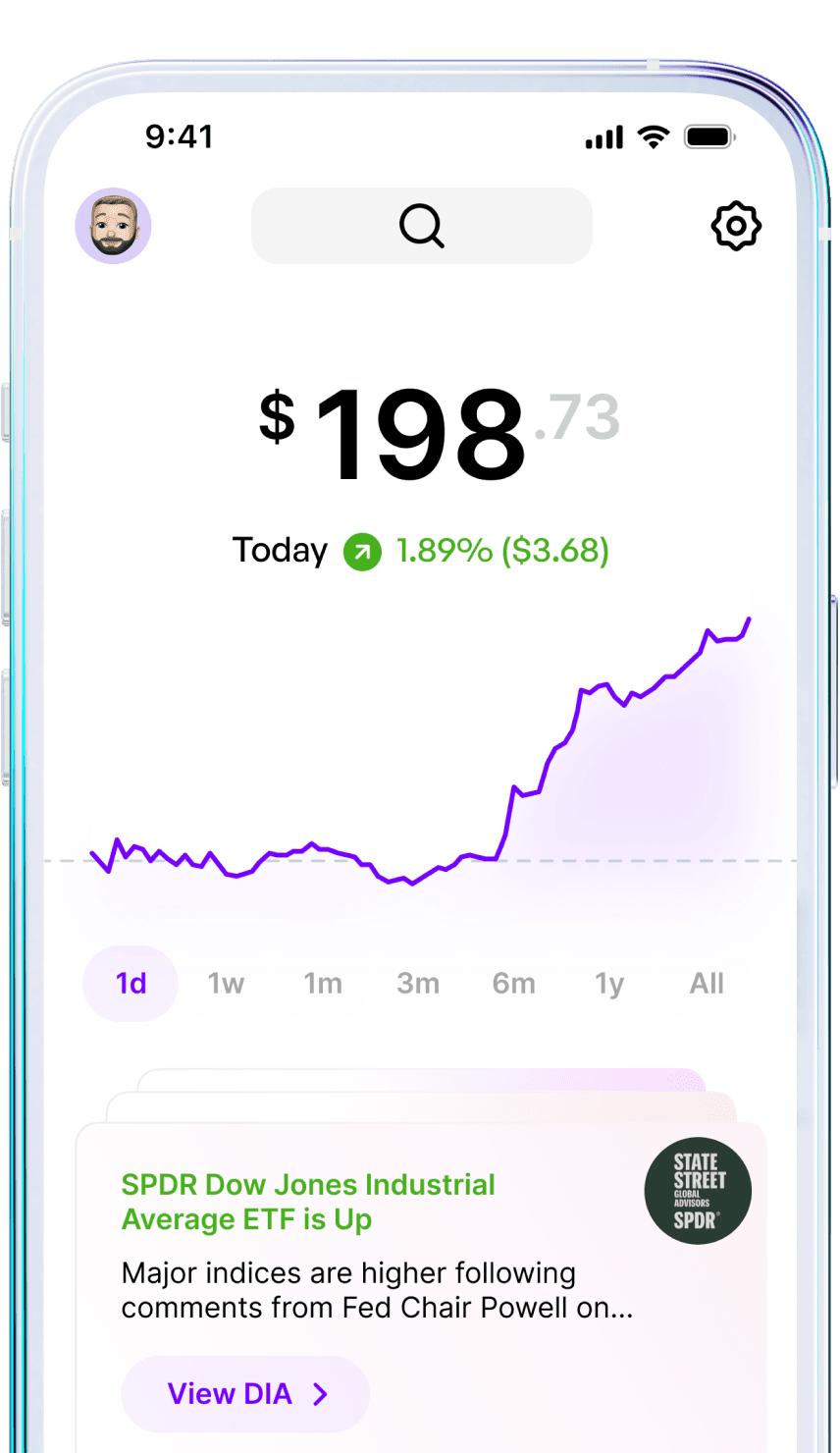Show the 6m chart range
Screen dimensions: 840x1453
point(513,984)
